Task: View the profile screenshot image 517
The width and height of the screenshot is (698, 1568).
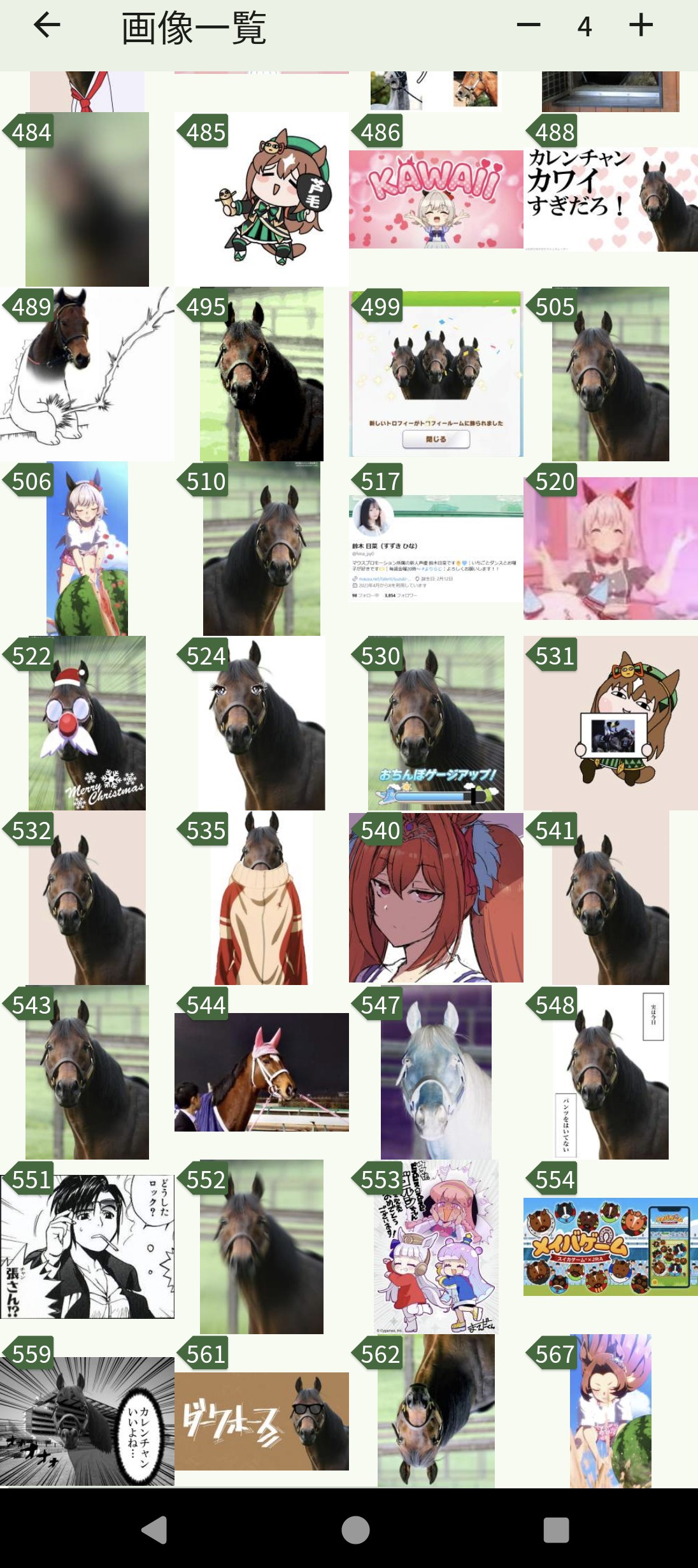Action: (436, 549)
